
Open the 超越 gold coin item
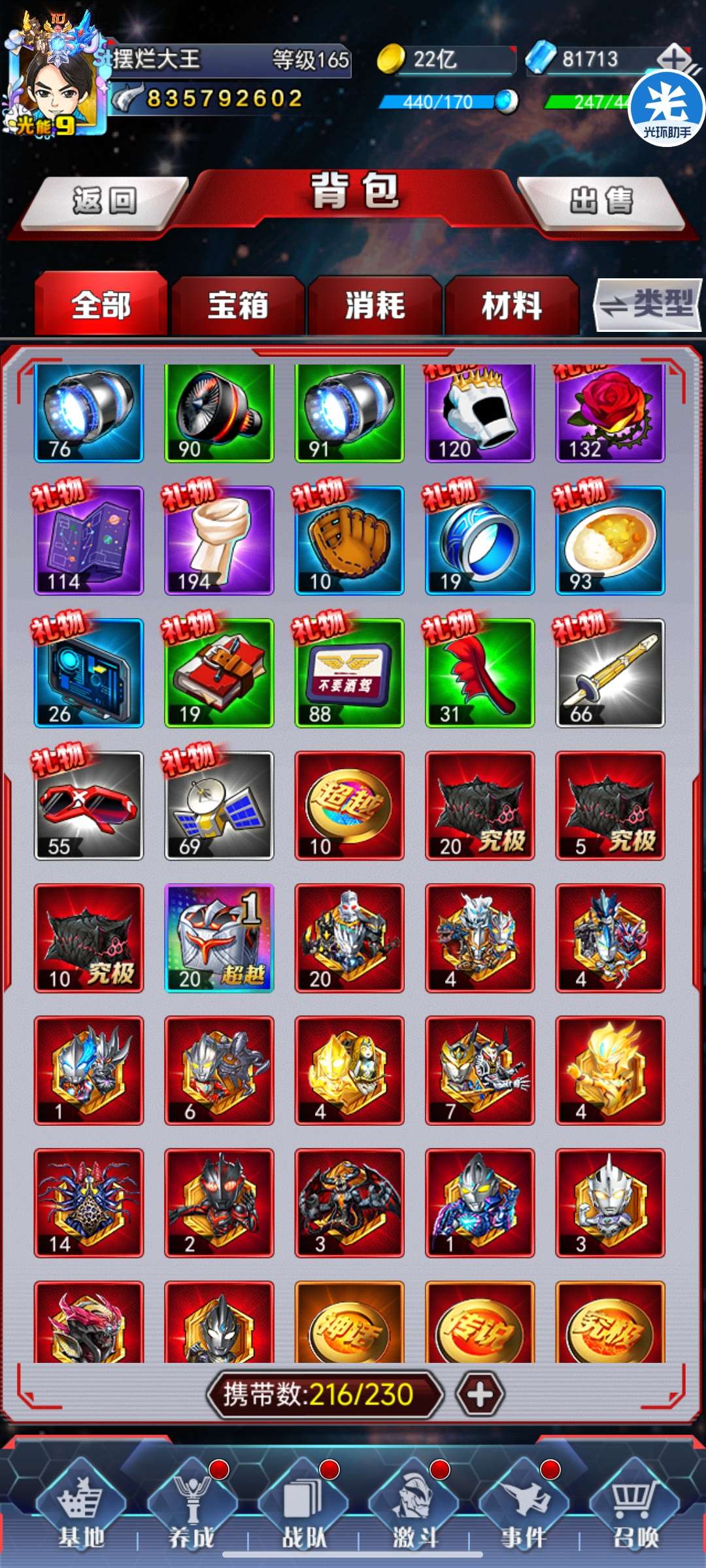[349, 806]
